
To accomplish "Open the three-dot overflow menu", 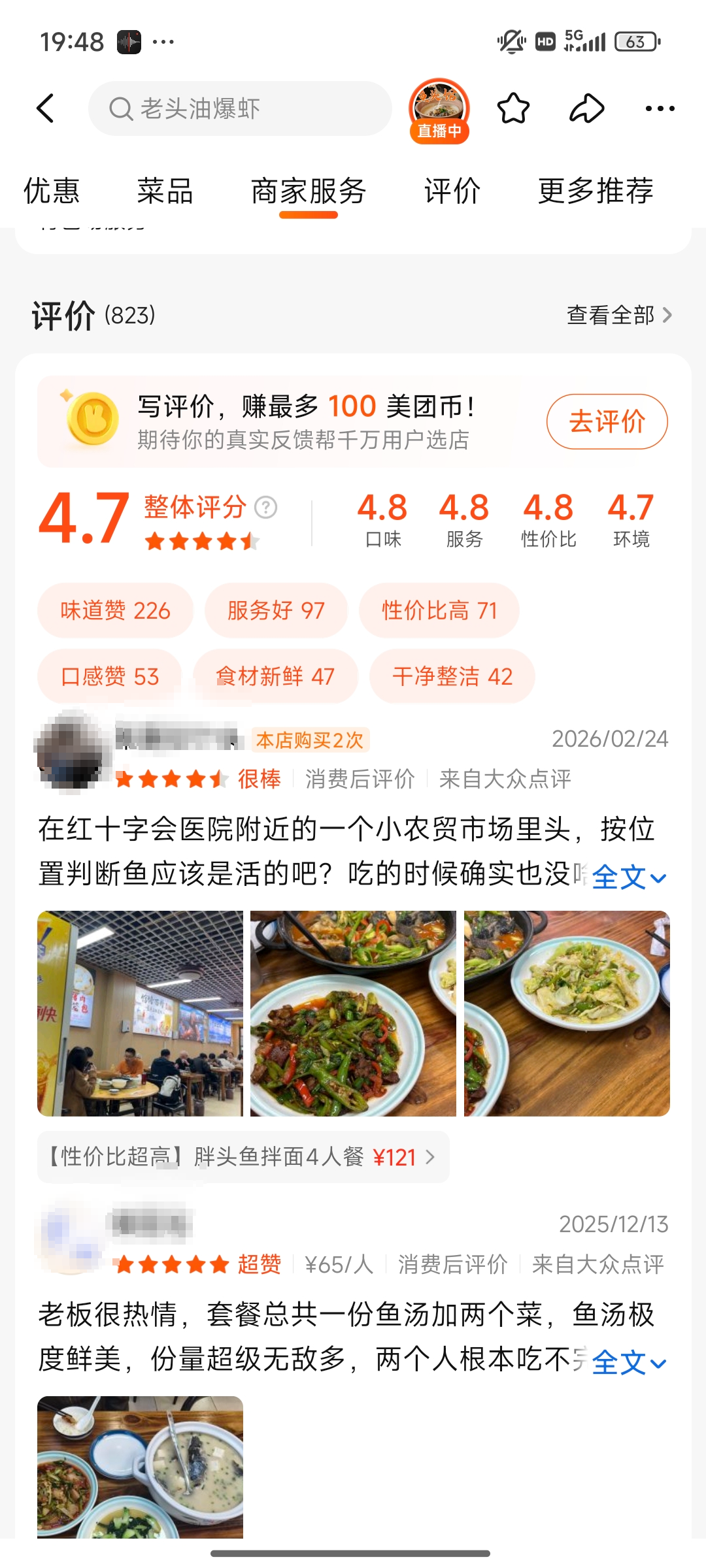I will click(x=660, y=108).
